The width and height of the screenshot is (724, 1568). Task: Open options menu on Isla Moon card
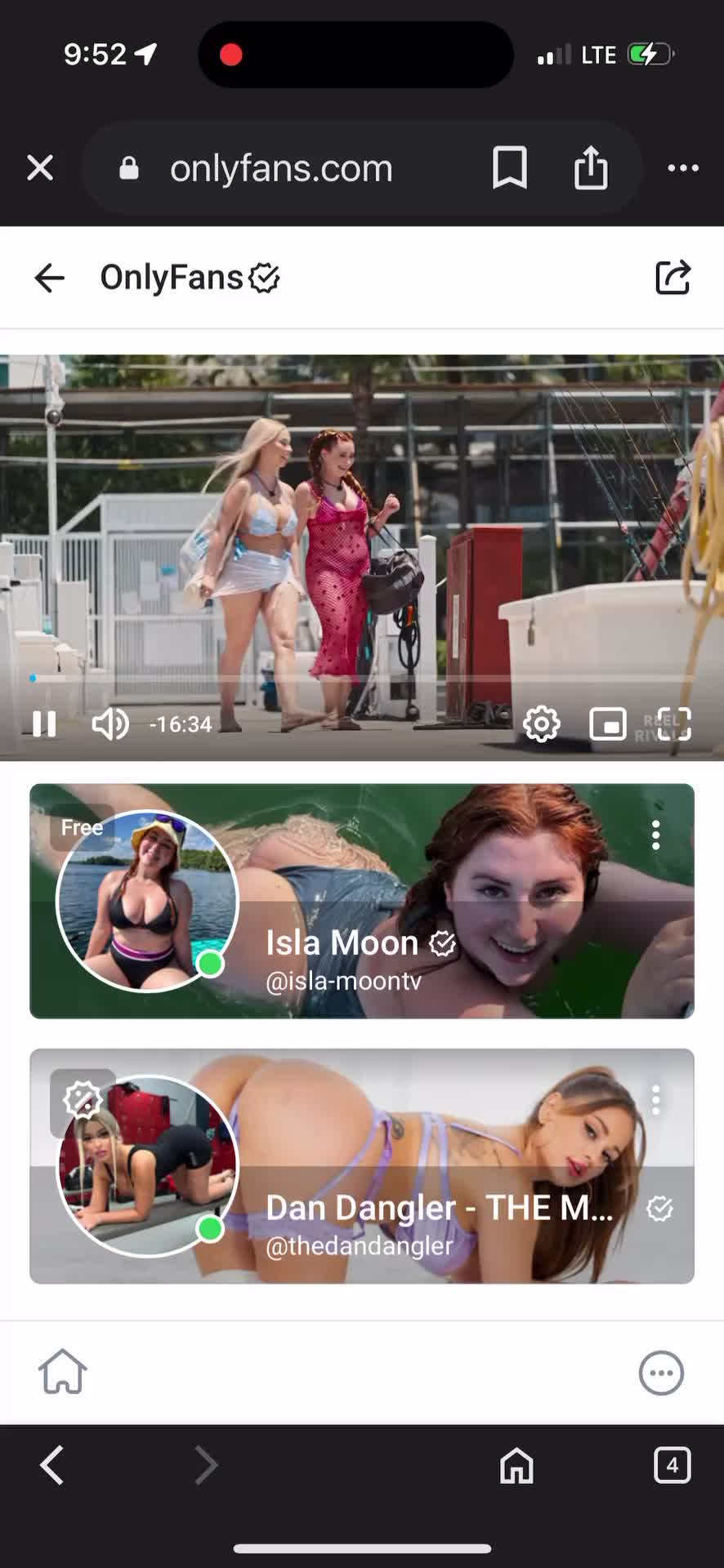[x=655, y=835]
